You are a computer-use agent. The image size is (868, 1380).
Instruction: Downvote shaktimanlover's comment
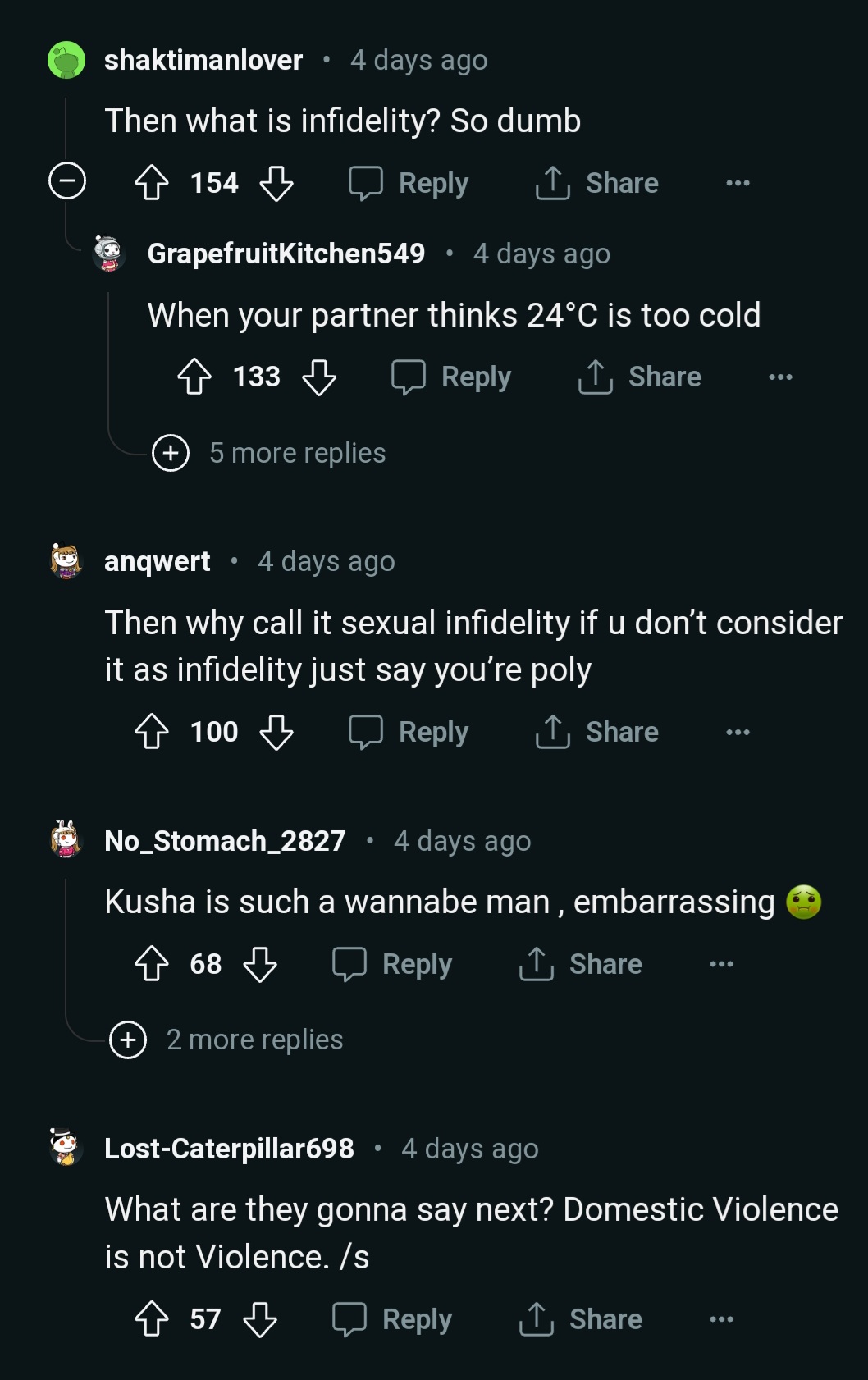pyautogui.click(x=276, y=183)
